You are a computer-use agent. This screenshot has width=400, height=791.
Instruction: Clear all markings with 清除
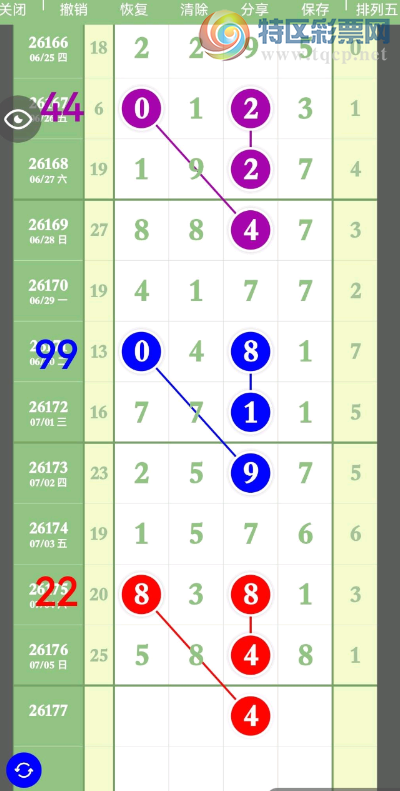point(194,9)
